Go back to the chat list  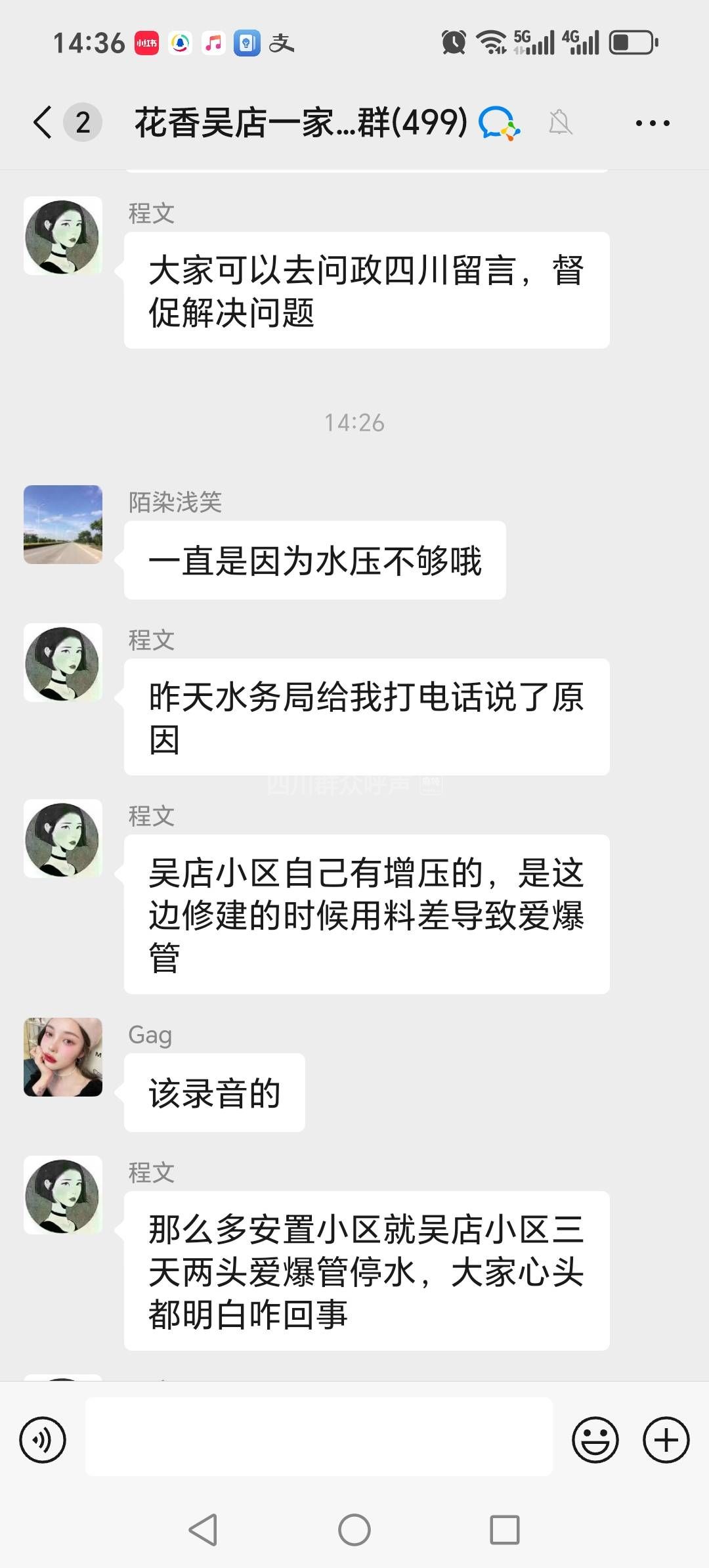[x=43, y=122]
